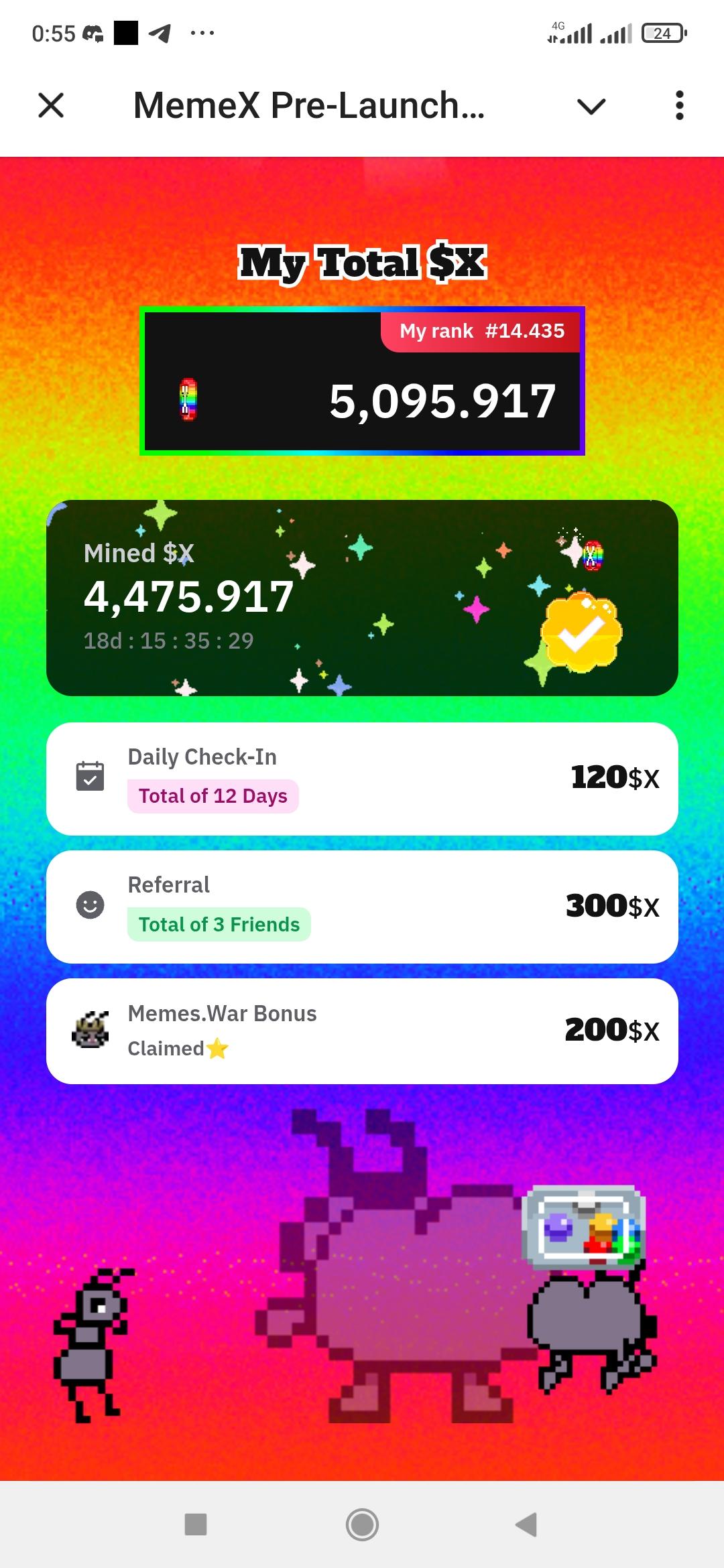Close the MemeX mini app
This screenshot has width=724, height=1568.
[51, 105]
